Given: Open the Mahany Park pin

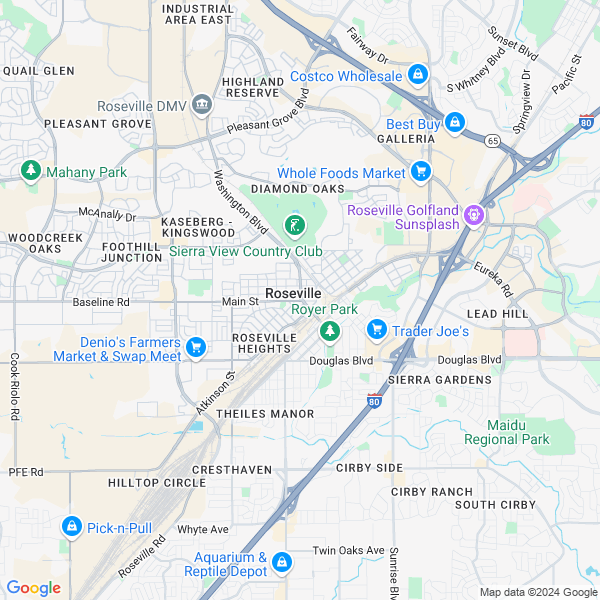Looking at the screenshot, I should click(x=31, y=171).
